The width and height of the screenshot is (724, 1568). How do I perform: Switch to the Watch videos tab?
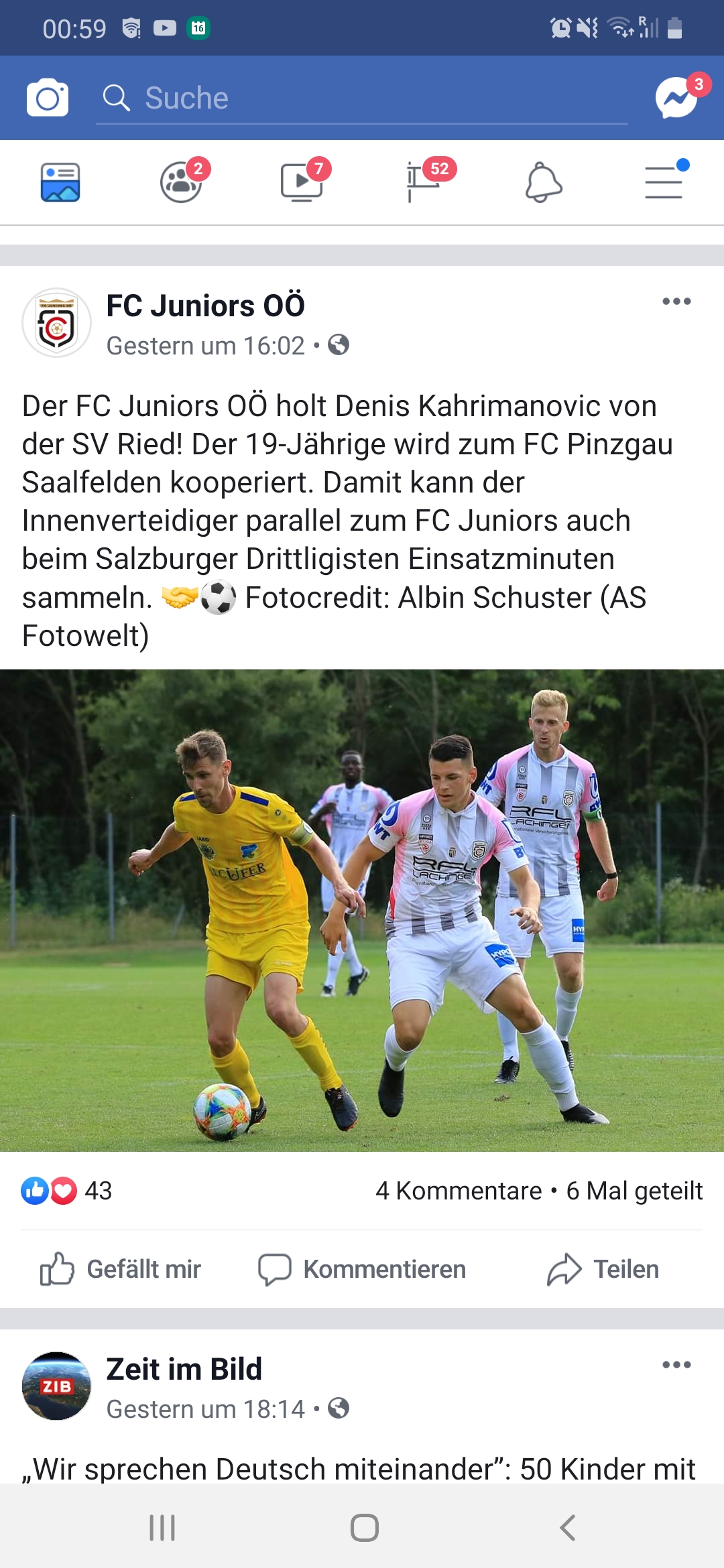pos(302,182)
